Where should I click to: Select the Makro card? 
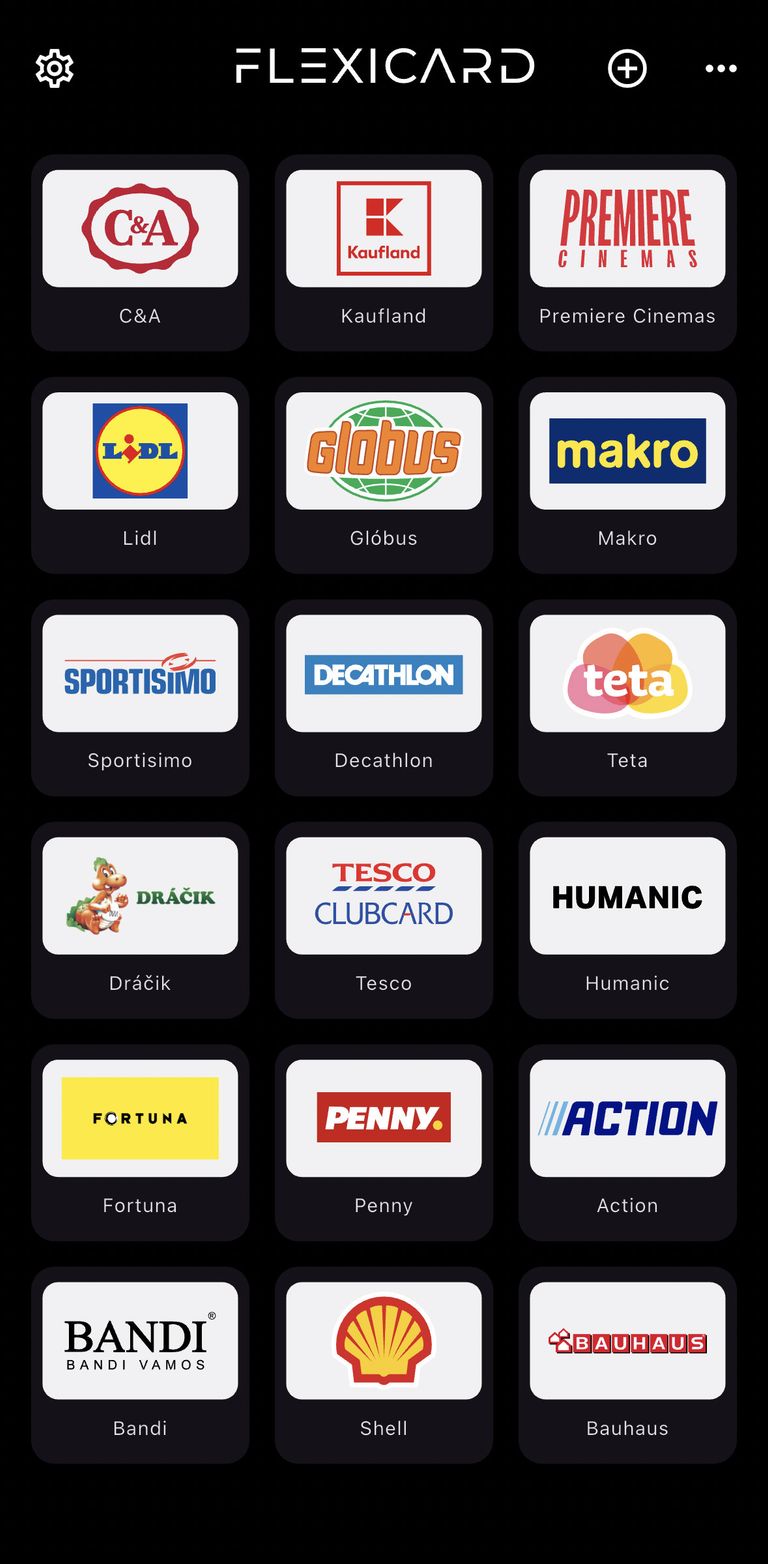627,475
